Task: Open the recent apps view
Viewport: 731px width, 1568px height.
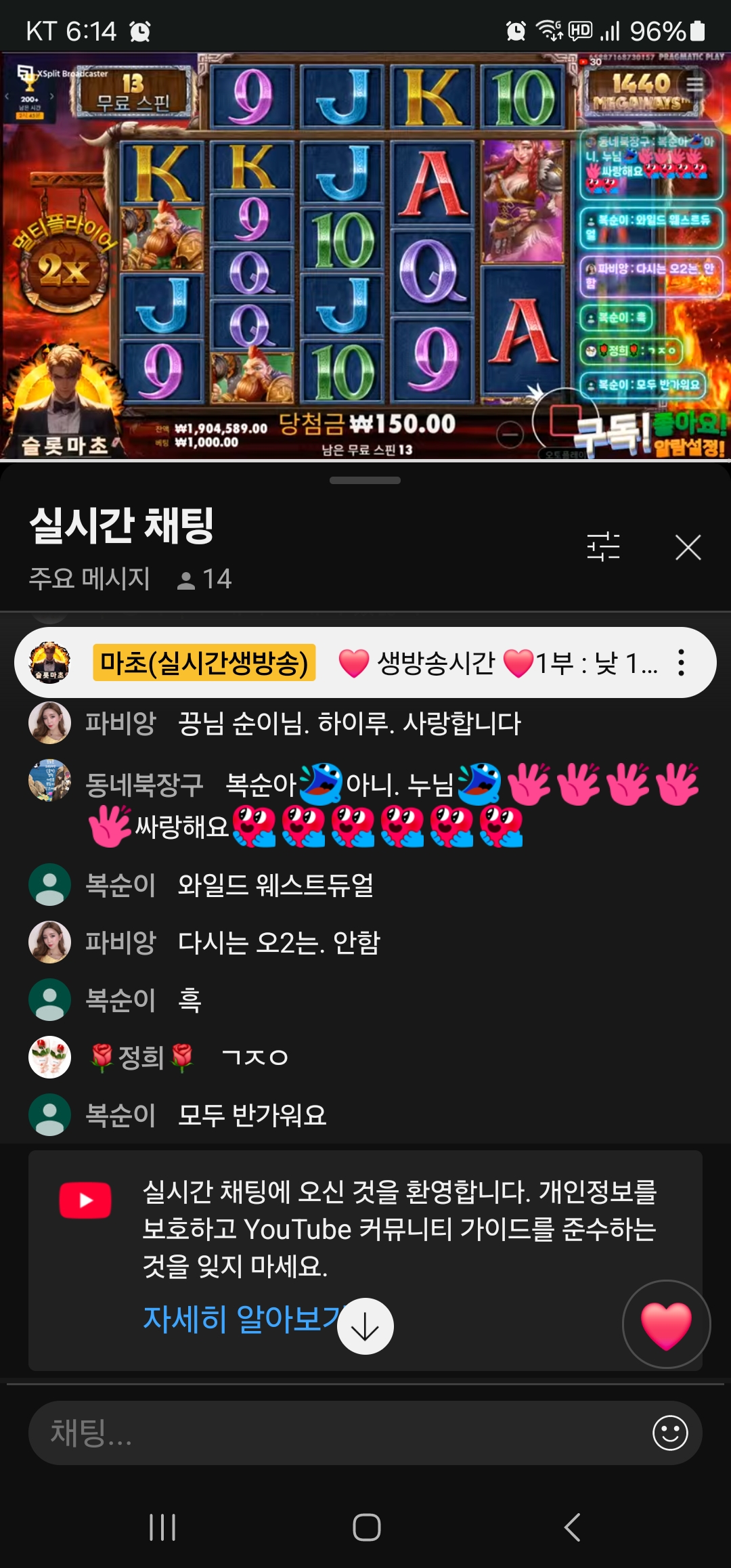Action: pos(162,1527)
